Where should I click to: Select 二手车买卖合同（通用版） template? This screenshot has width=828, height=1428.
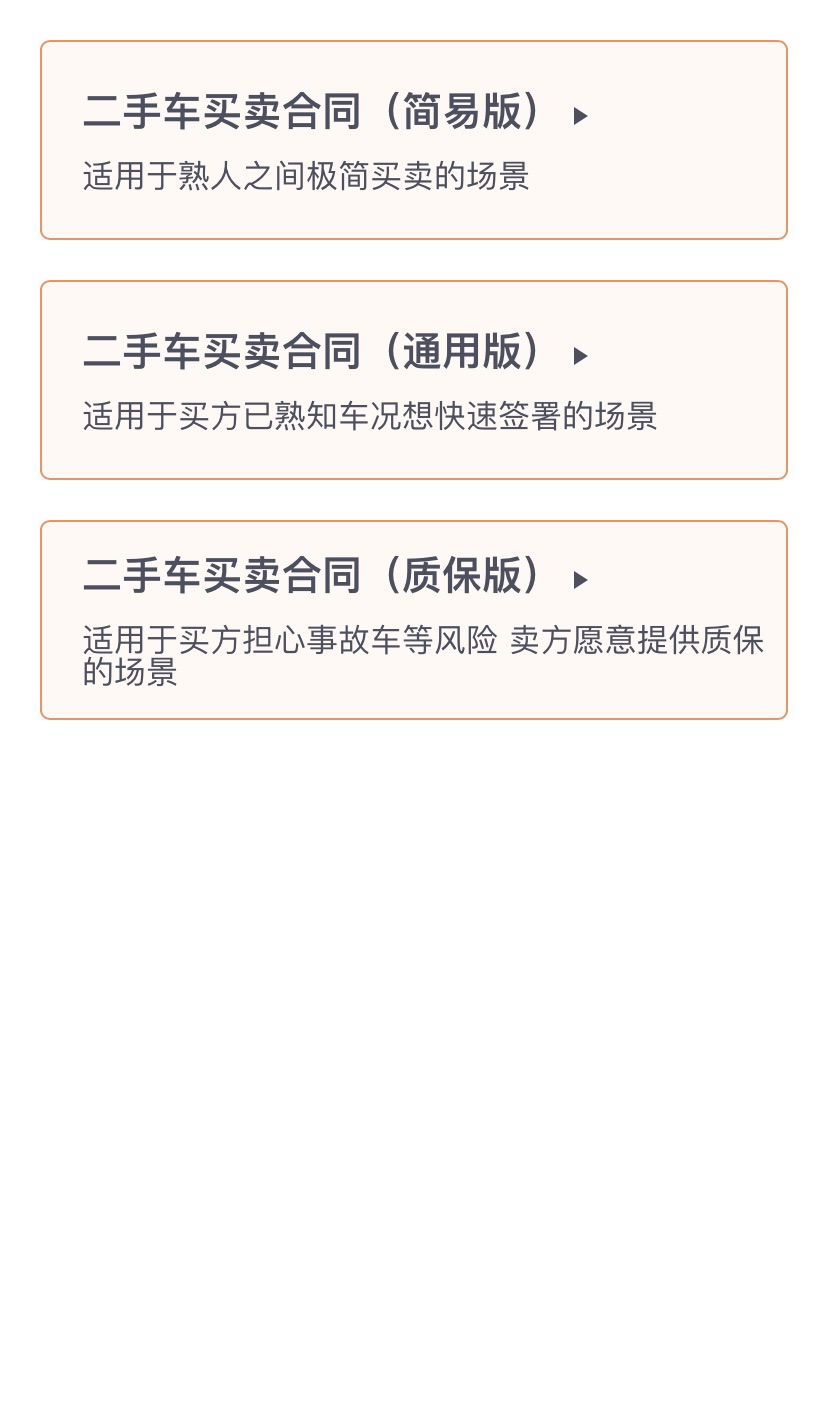point(414,380)
